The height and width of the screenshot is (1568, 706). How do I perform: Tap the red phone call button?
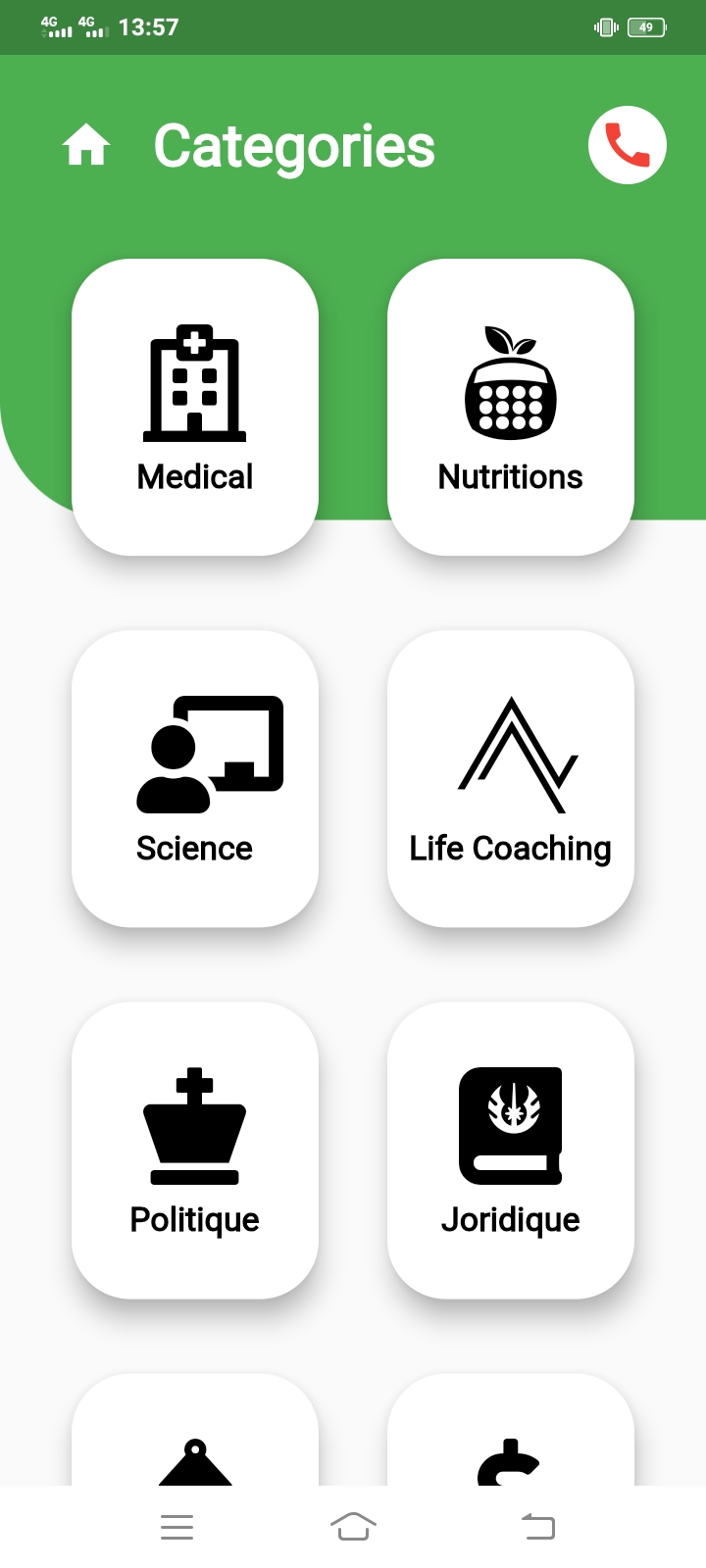[x=628, y=145]
